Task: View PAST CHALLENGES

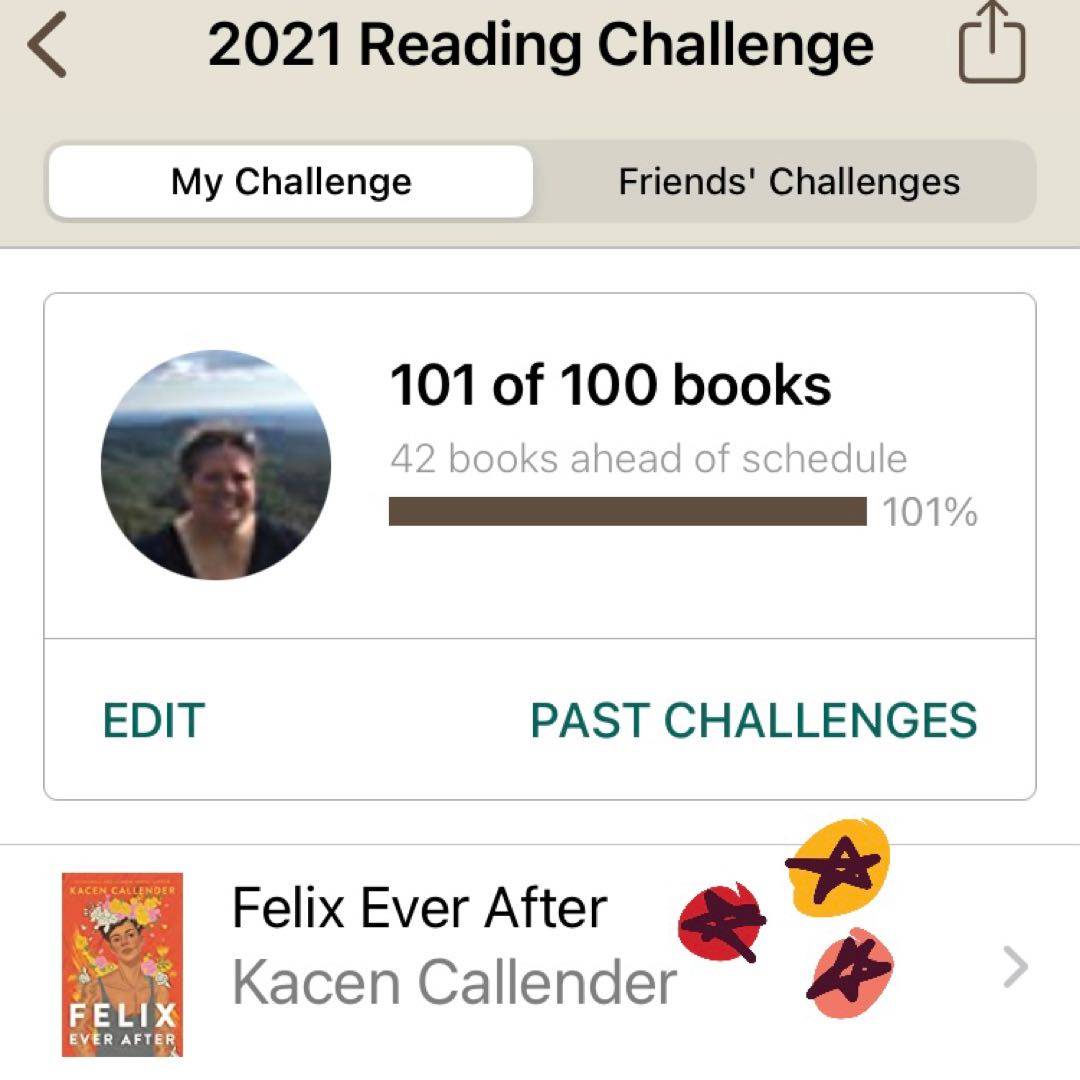Action: click(x=753, y=720)
